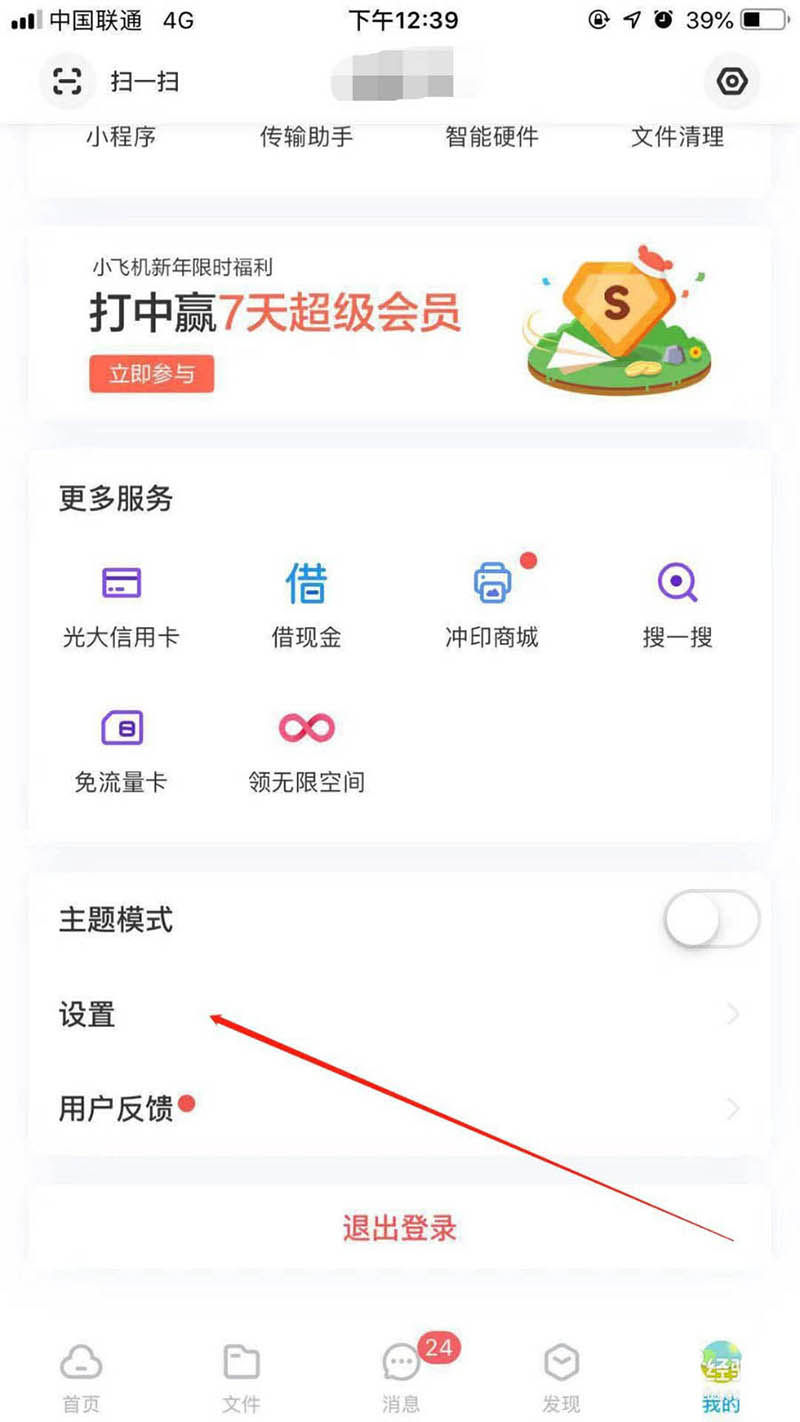Open 小程序 mini programs
The width and height of the screenshot is (800, 1422).
tap(121, 137)
